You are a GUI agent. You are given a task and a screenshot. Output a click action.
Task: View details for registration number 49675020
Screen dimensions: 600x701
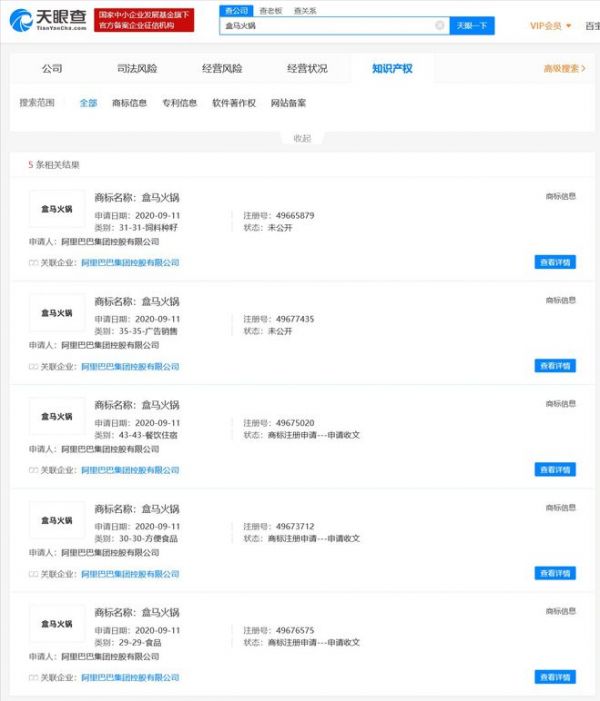[555, 470]
